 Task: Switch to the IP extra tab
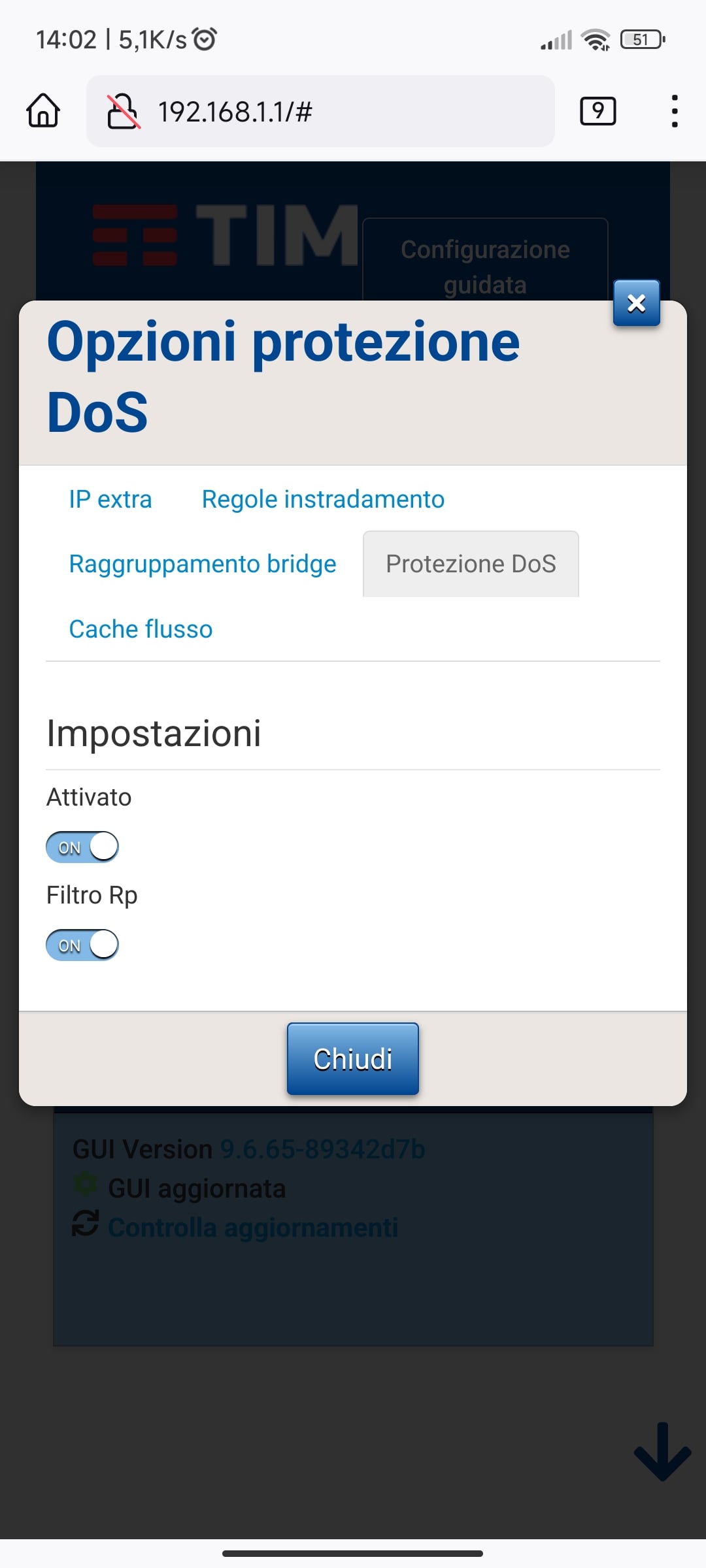pyautogui.click(x=110, y=499)
